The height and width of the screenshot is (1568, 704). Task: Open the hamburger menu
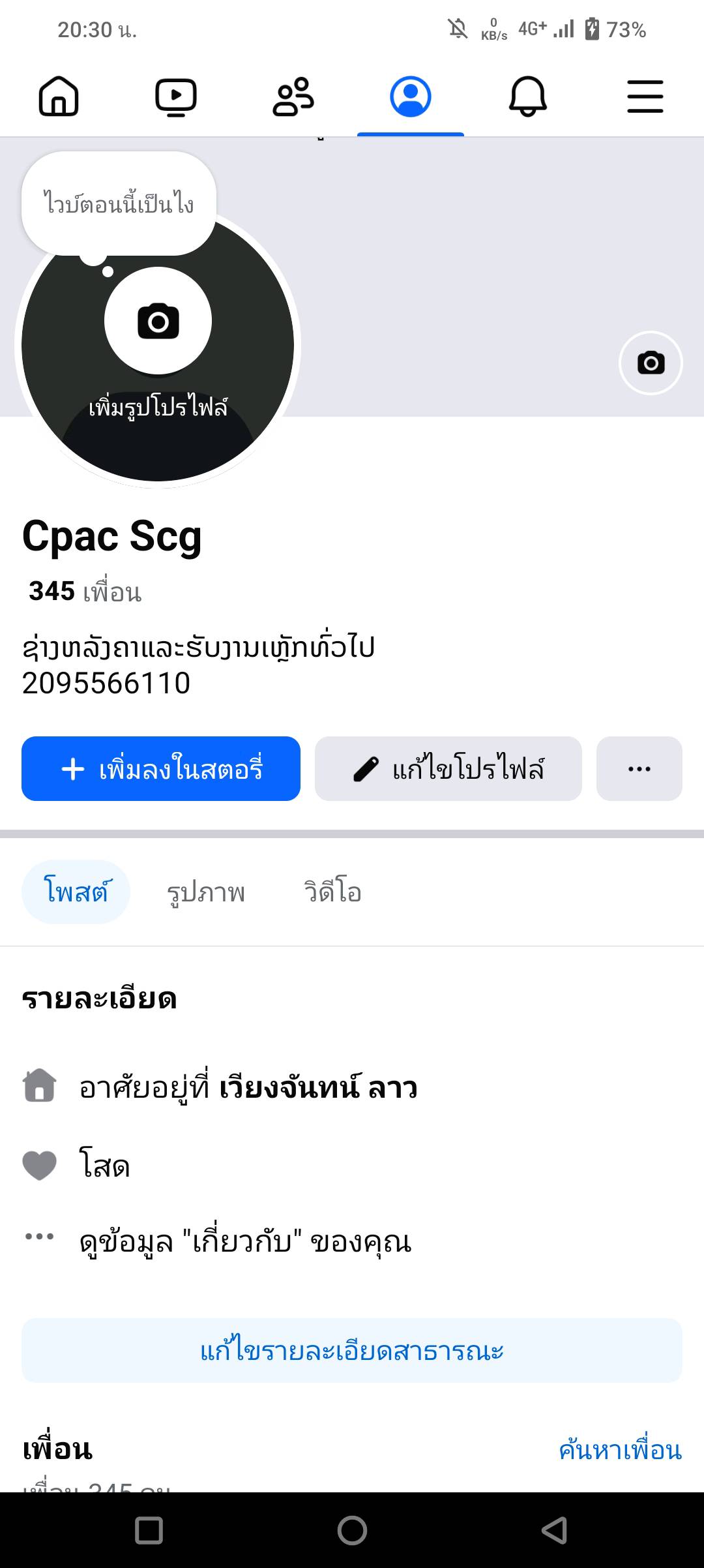click(x=645, y=97)
